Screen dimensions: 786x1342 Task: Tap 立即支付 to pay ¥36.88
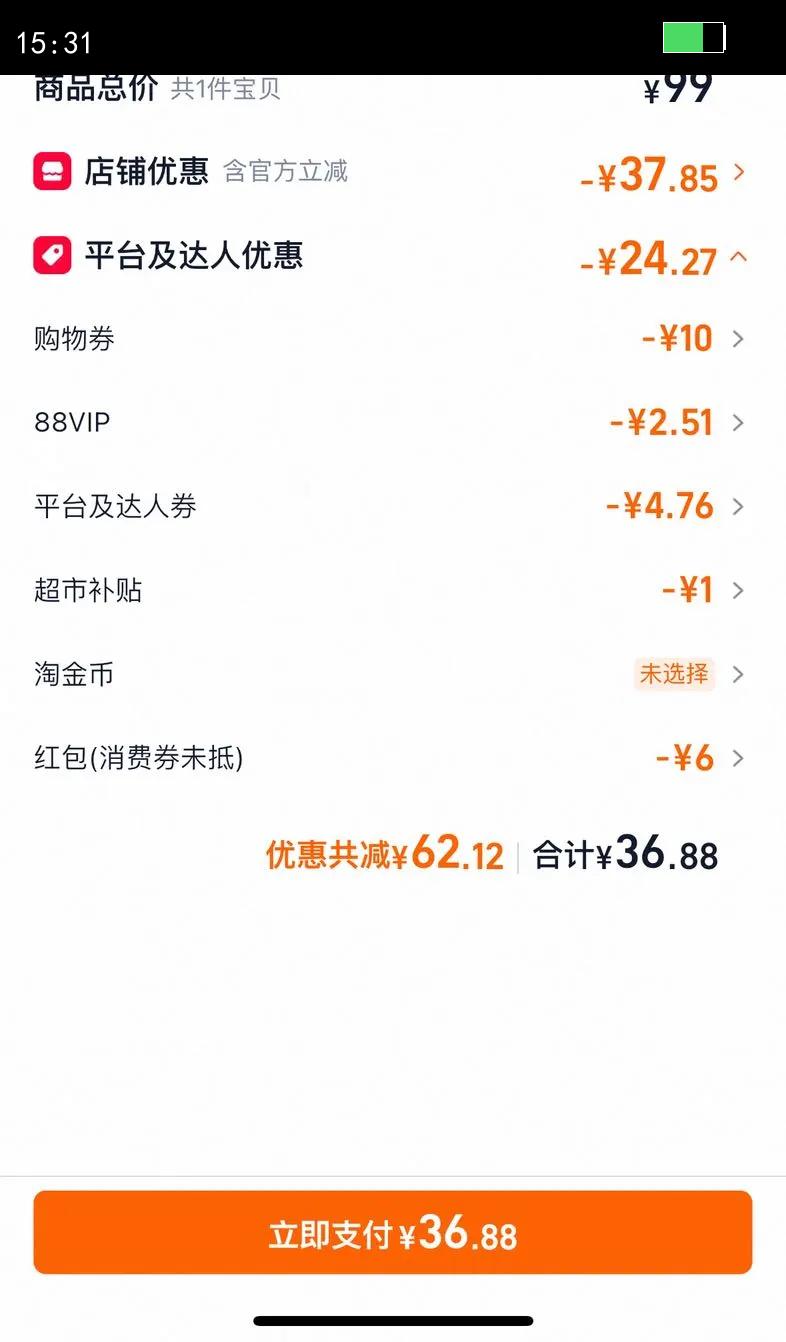click(x=393, y=1233)
